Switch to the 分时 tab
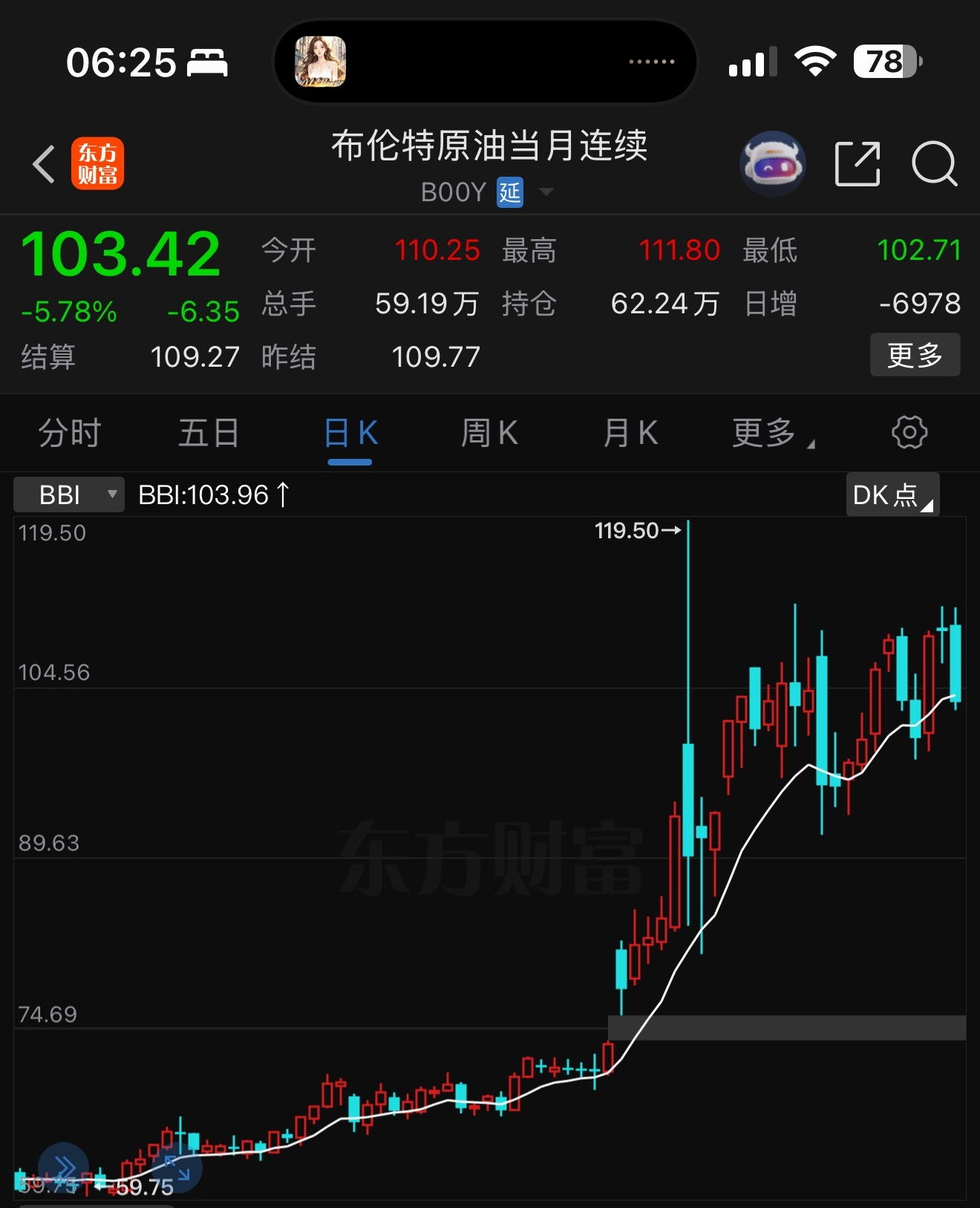Viewport: 980px width, 1208px height. coord(68,433)
